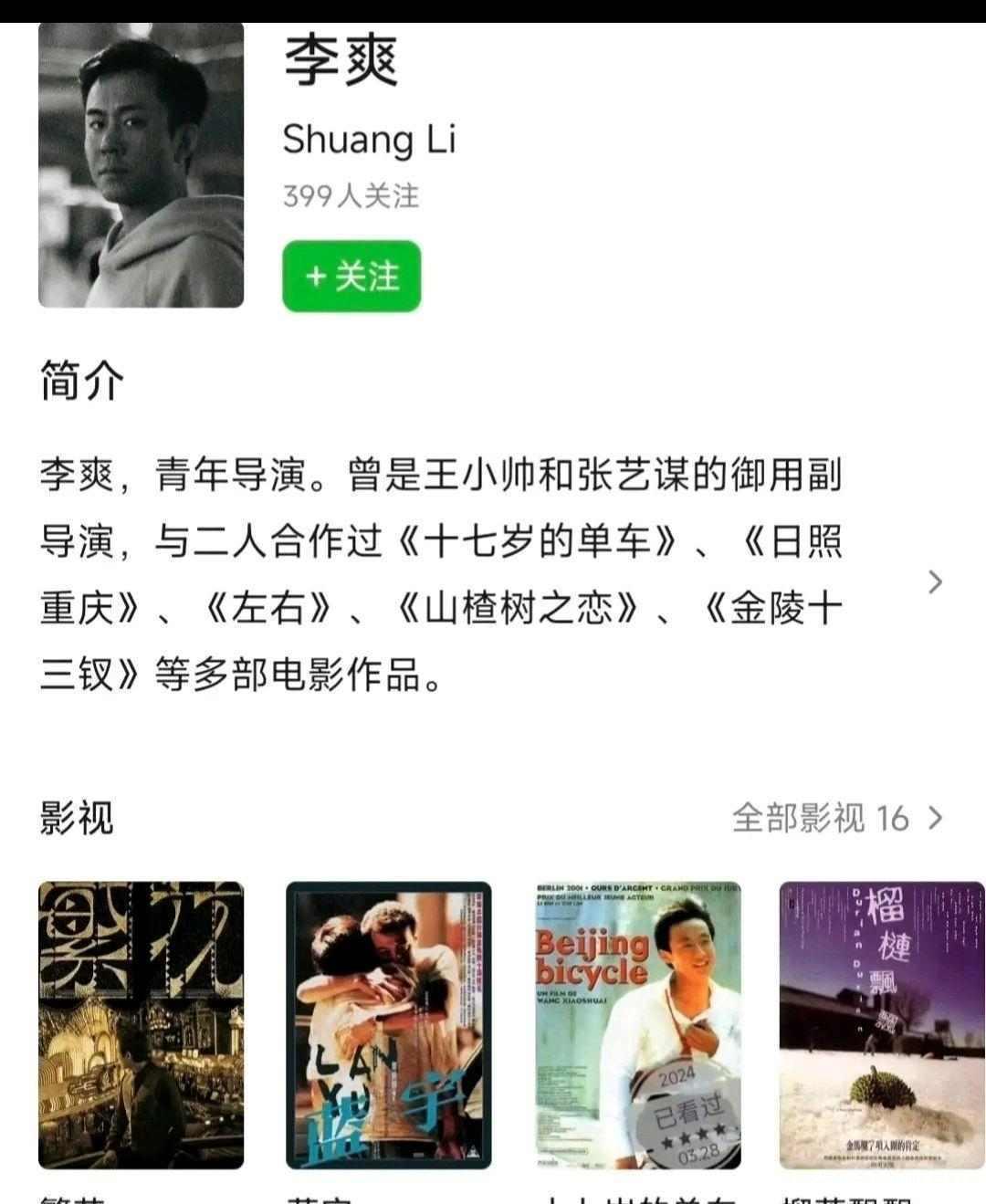This screenshot has height=1204, width=986.
Task: Open the 繁花 poster
Action: click(142, 1024)
